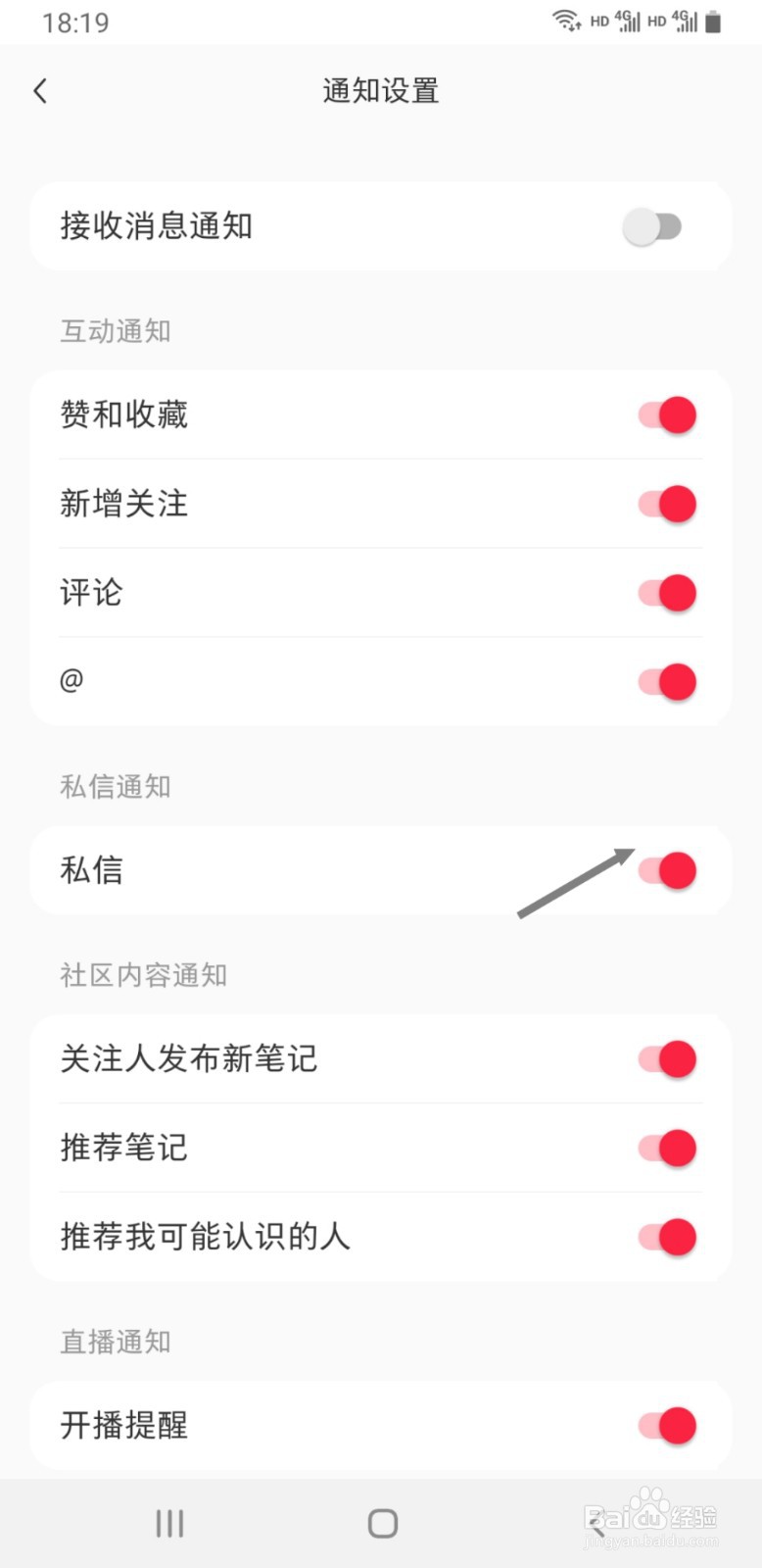Tap the home button in navigation bar
The image size is (762, 1568).
click(381, 1522)
